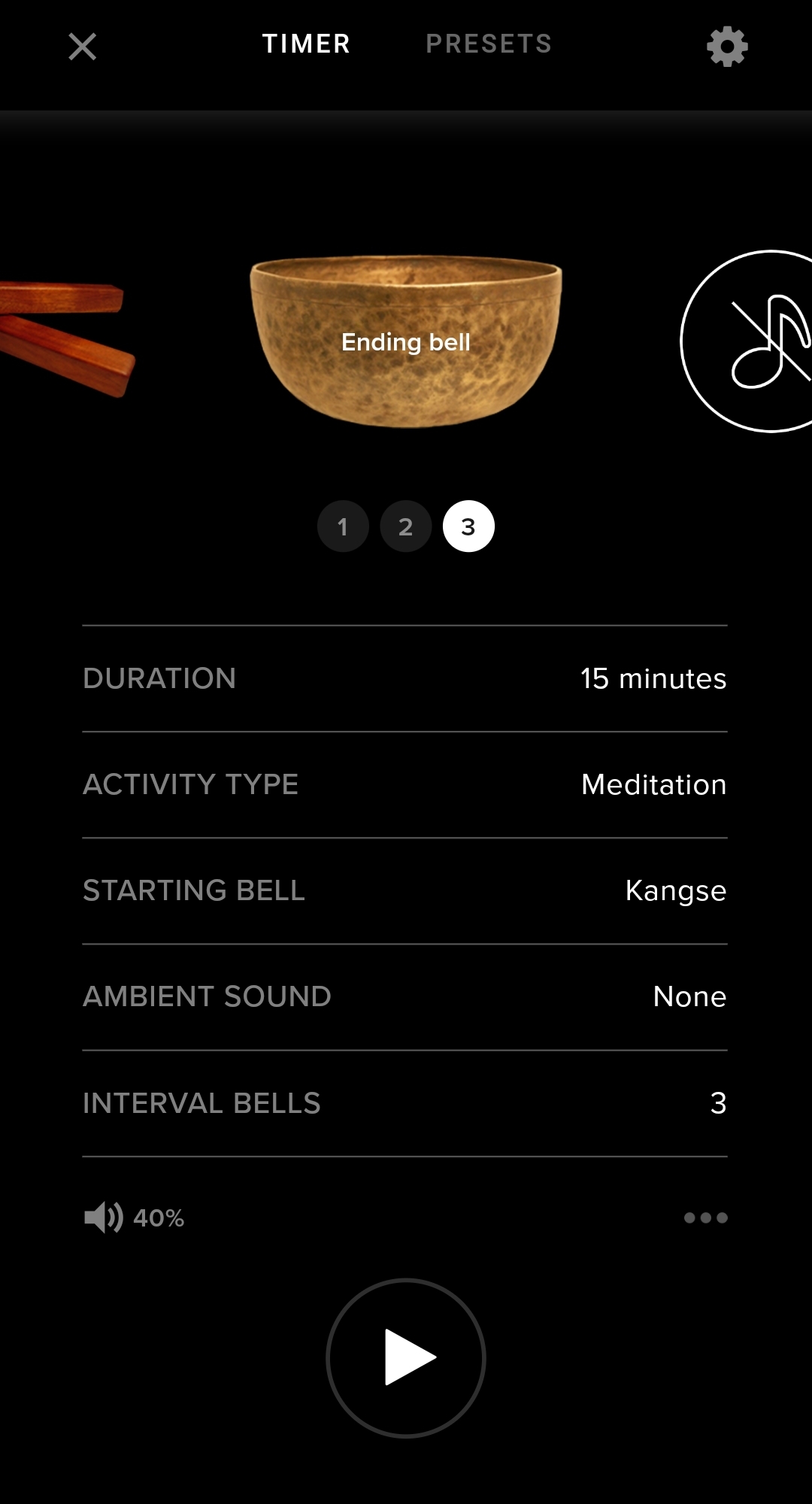The width and height of the screenshot is (812, 1504).
Task: Select the wooden sticks bell
Action: point(66,338)
